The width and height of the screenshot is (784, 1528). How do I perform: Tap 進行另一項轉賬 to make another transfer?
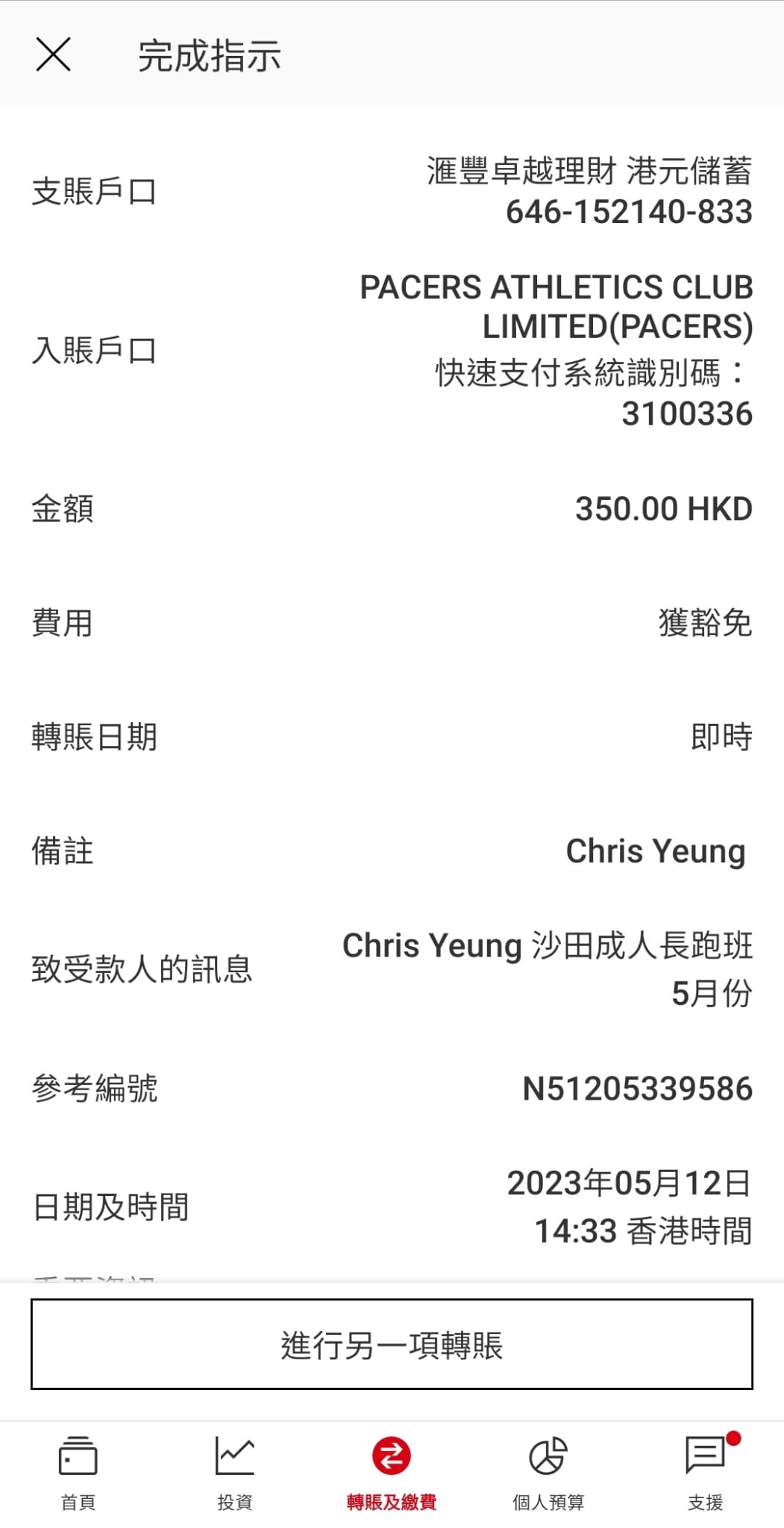click(x=392, y=1344)
